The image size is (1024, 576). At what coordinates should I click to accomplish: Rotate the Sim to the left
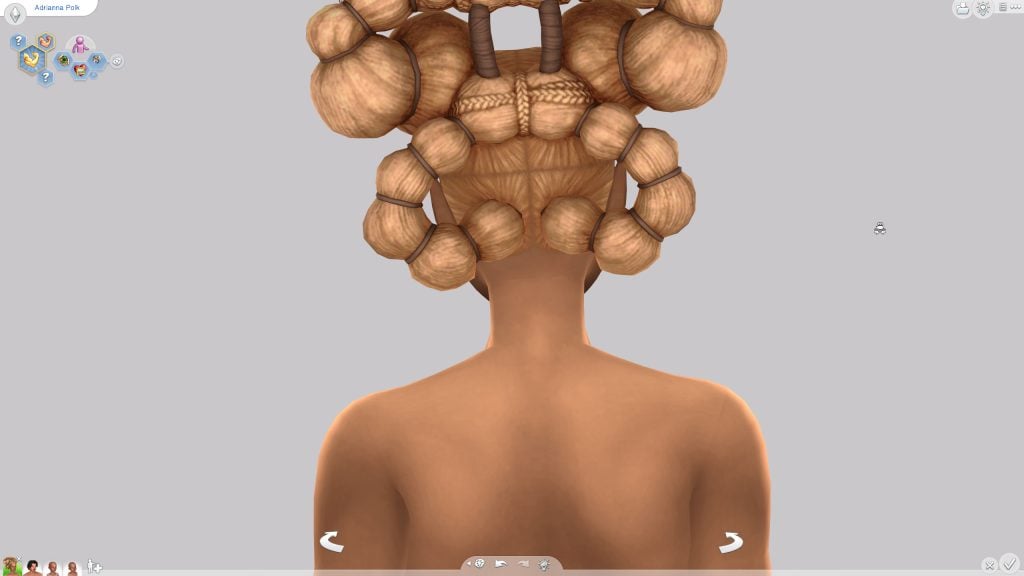[331, 542]
